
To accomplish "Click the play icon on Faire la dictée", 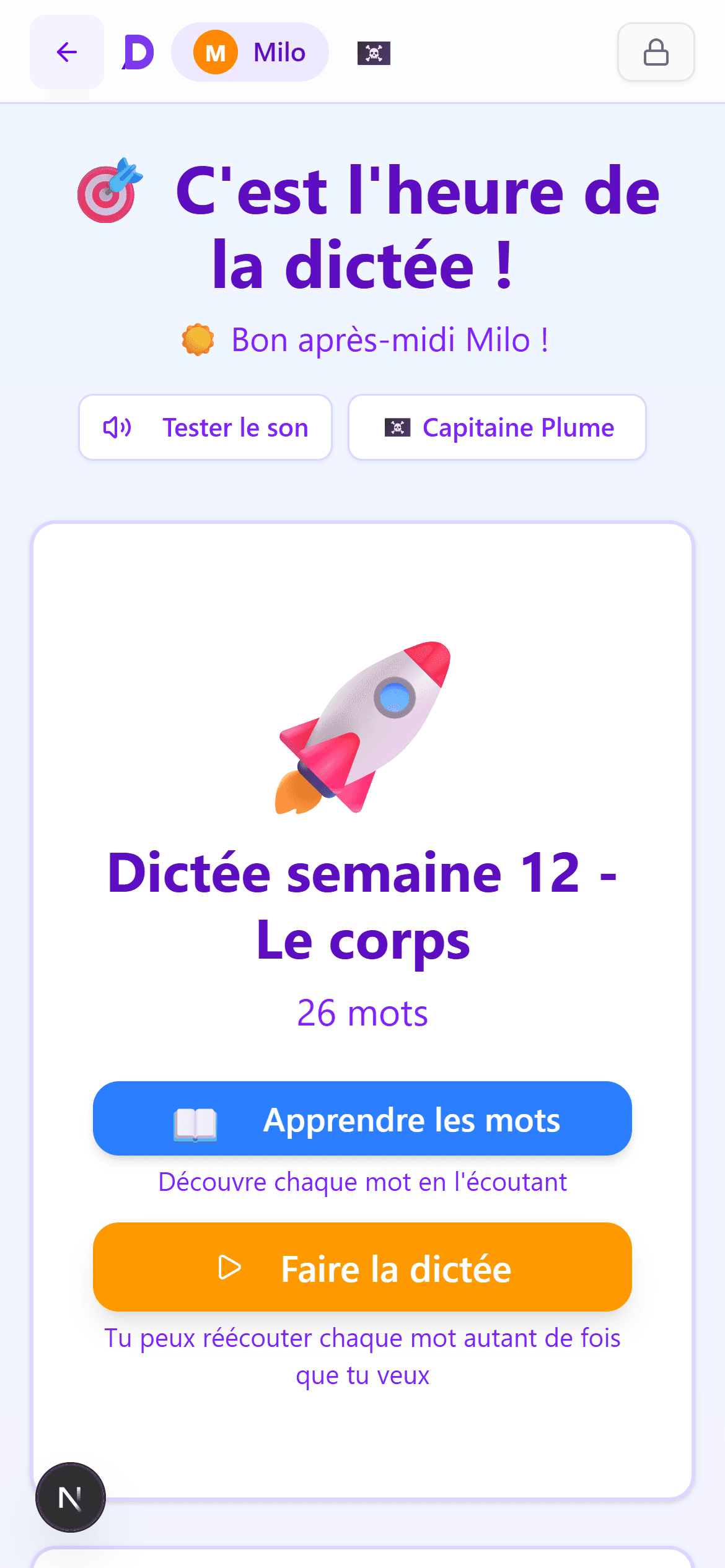I will (x=229, y=1268).
